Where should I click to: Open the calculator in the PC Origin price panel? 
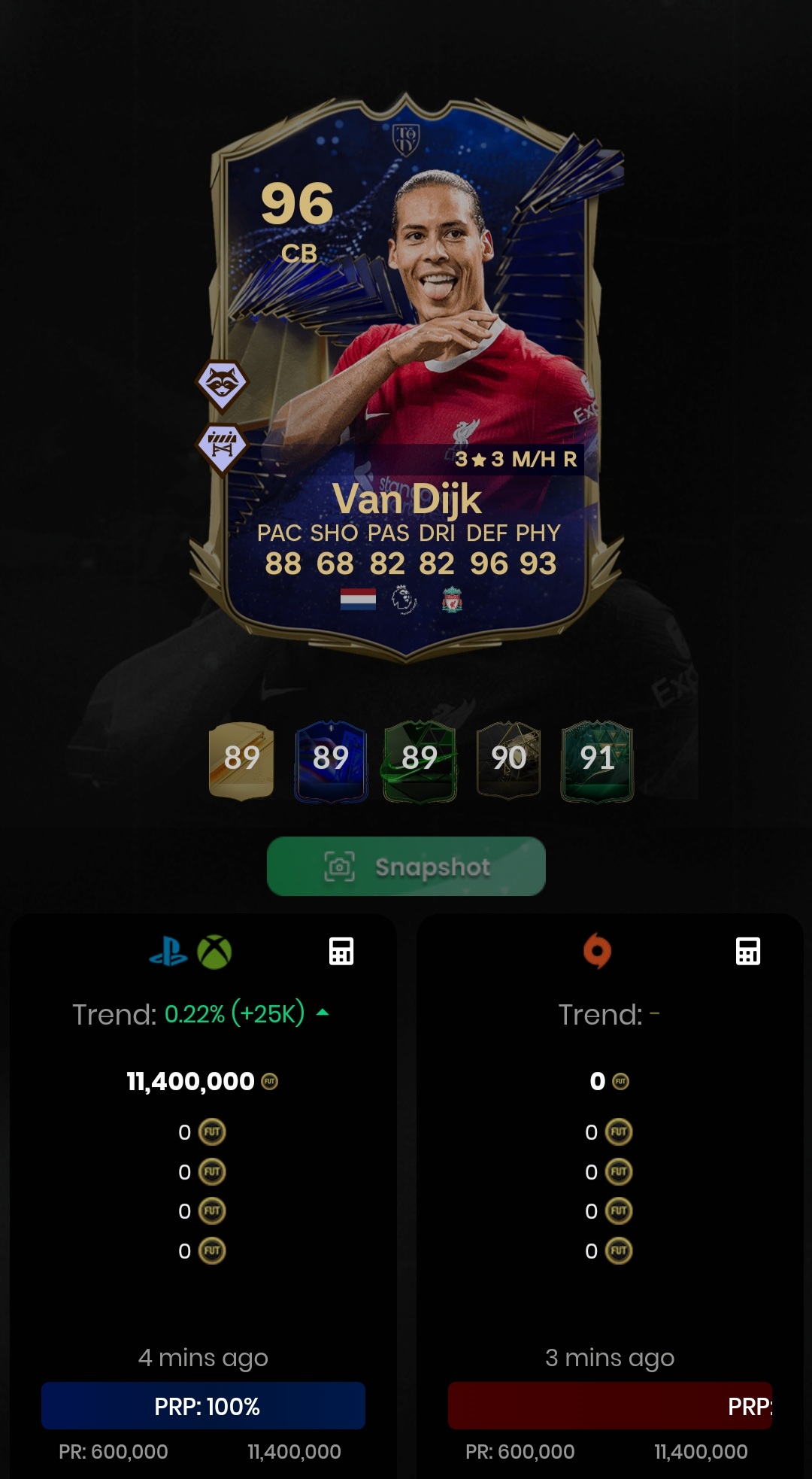pos(748,952)
